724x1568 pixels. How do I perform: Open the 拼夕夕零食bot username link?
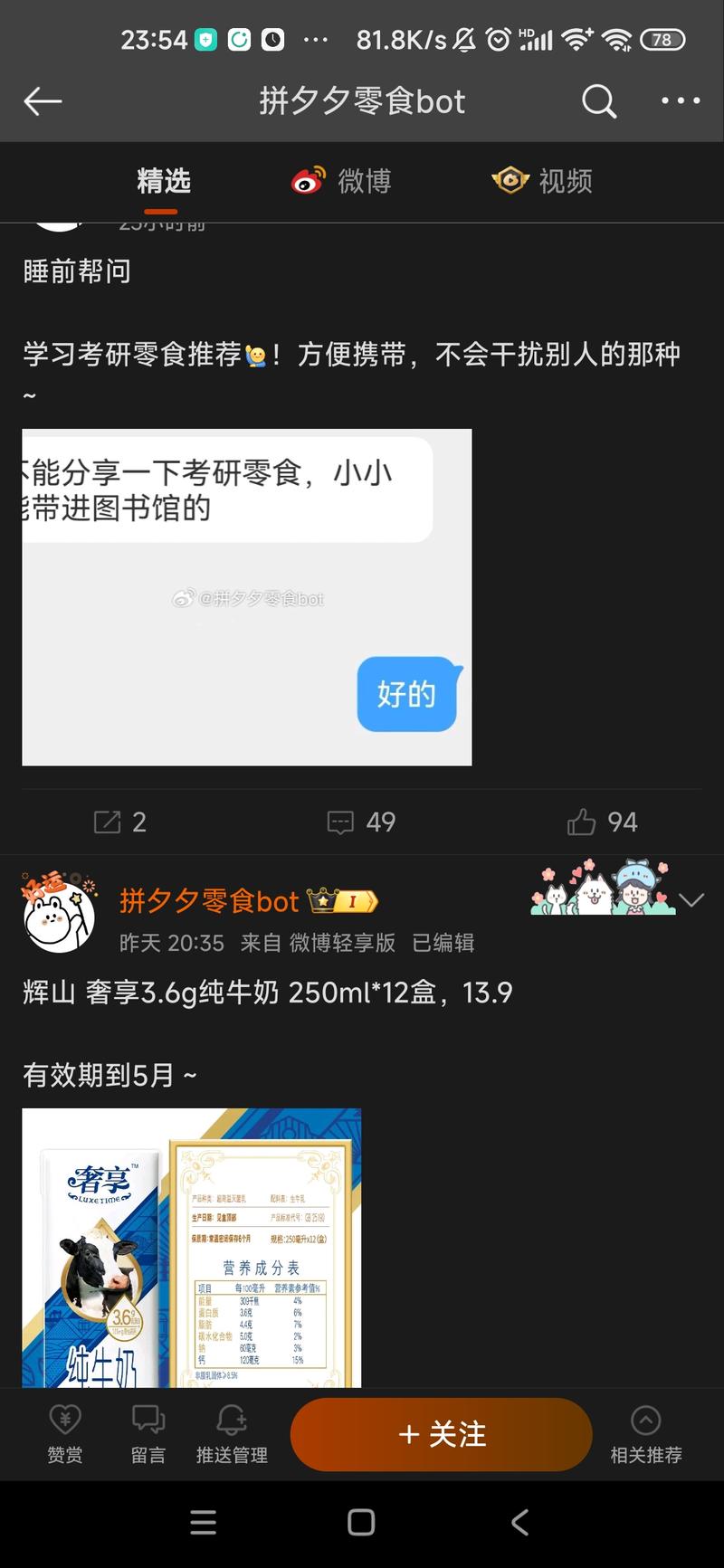(210, 901)
